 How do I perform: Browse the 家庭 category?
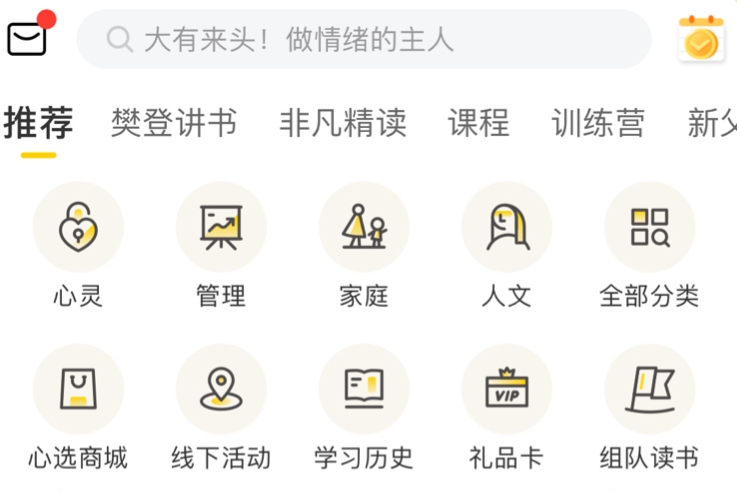click(x=364, y=227)
